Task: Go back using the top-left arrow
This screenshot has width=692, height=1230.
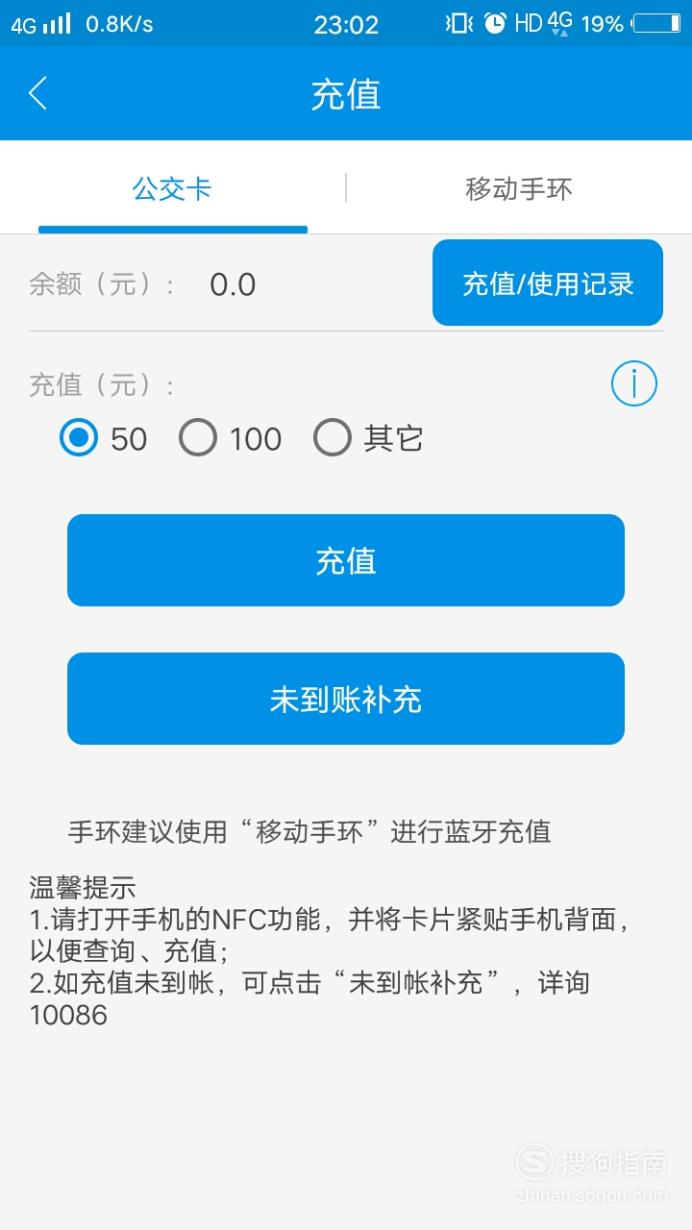Action: coord(38,94)
